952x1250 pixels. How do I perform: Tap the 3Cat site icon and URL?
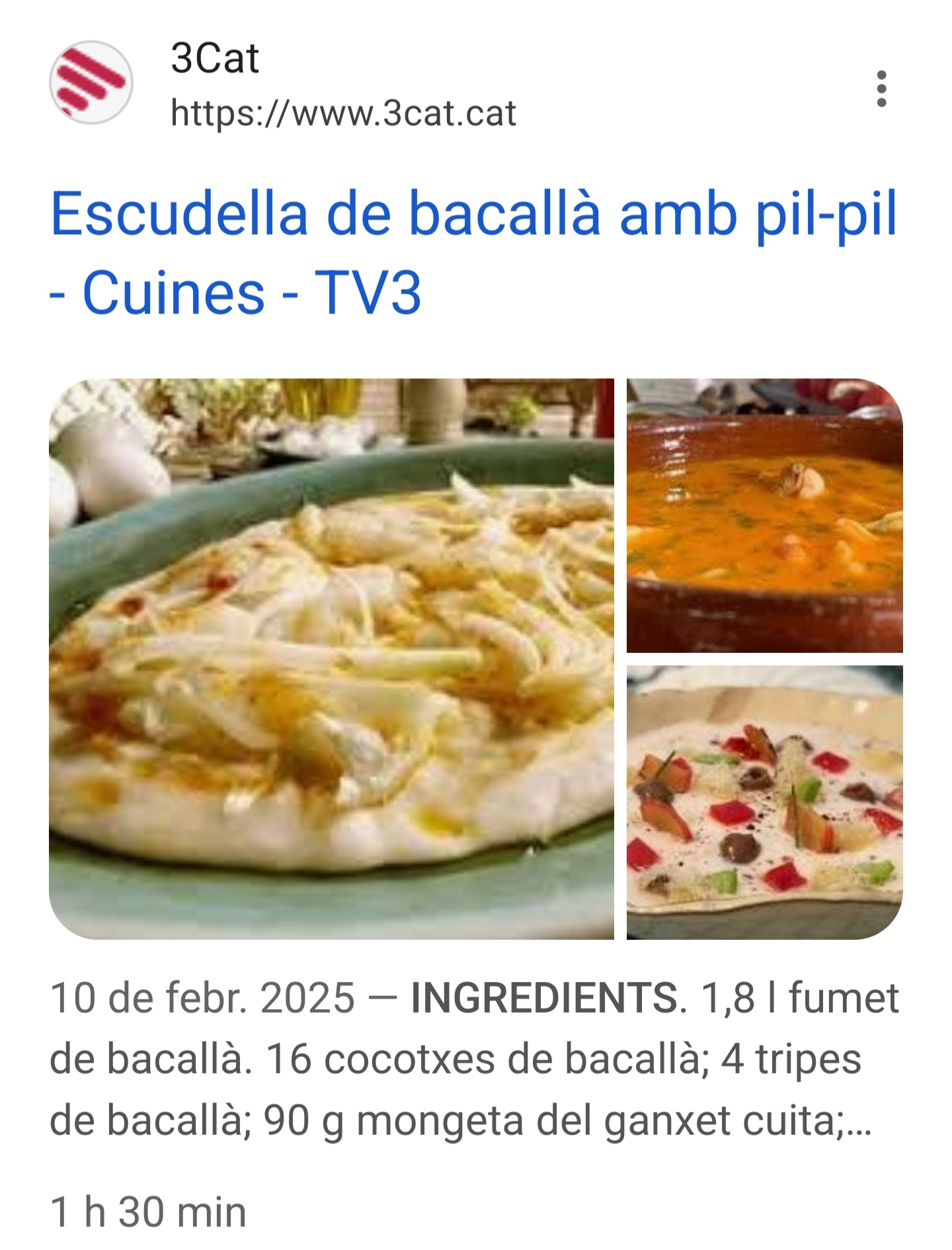(284, 85)
